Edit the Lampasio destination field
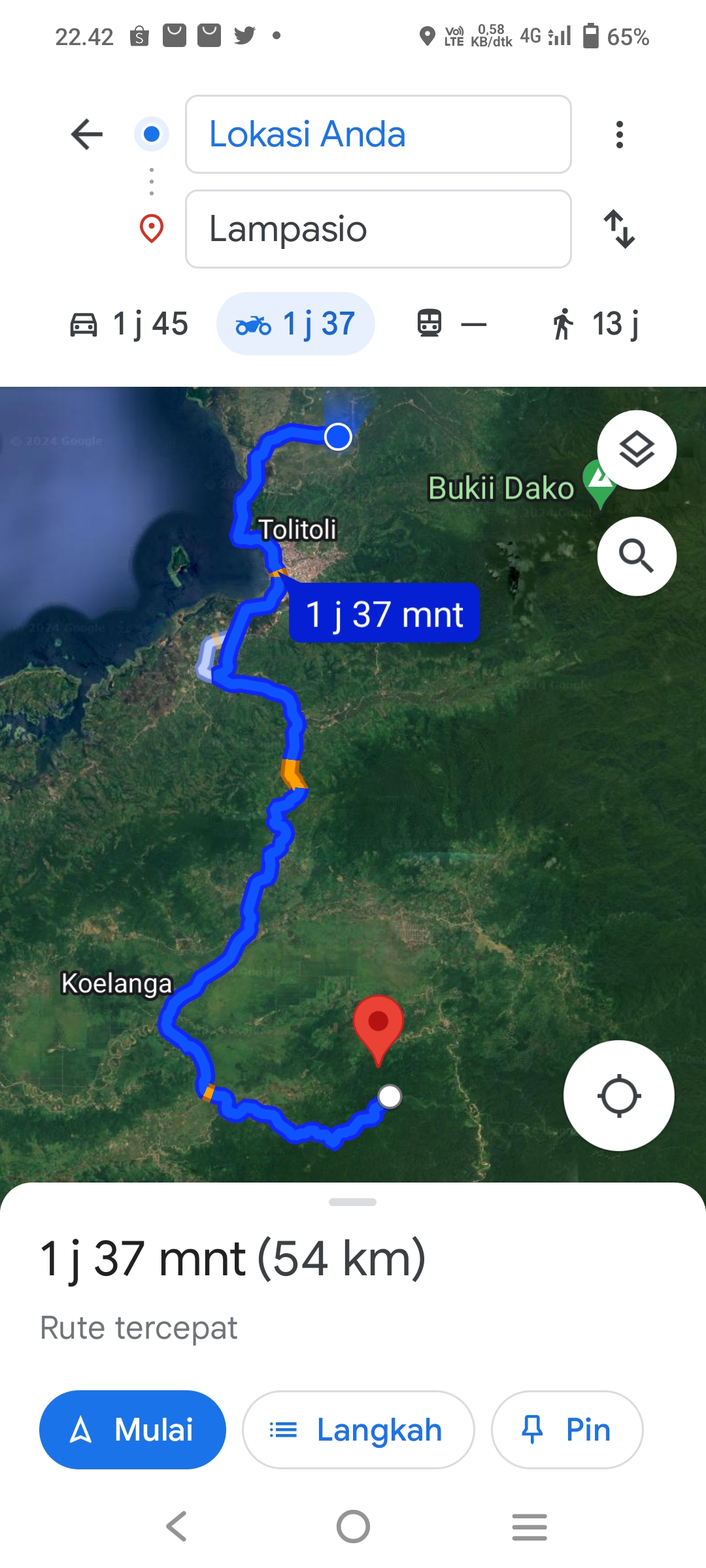This screenshot has height=1568, width=706. 378,229
